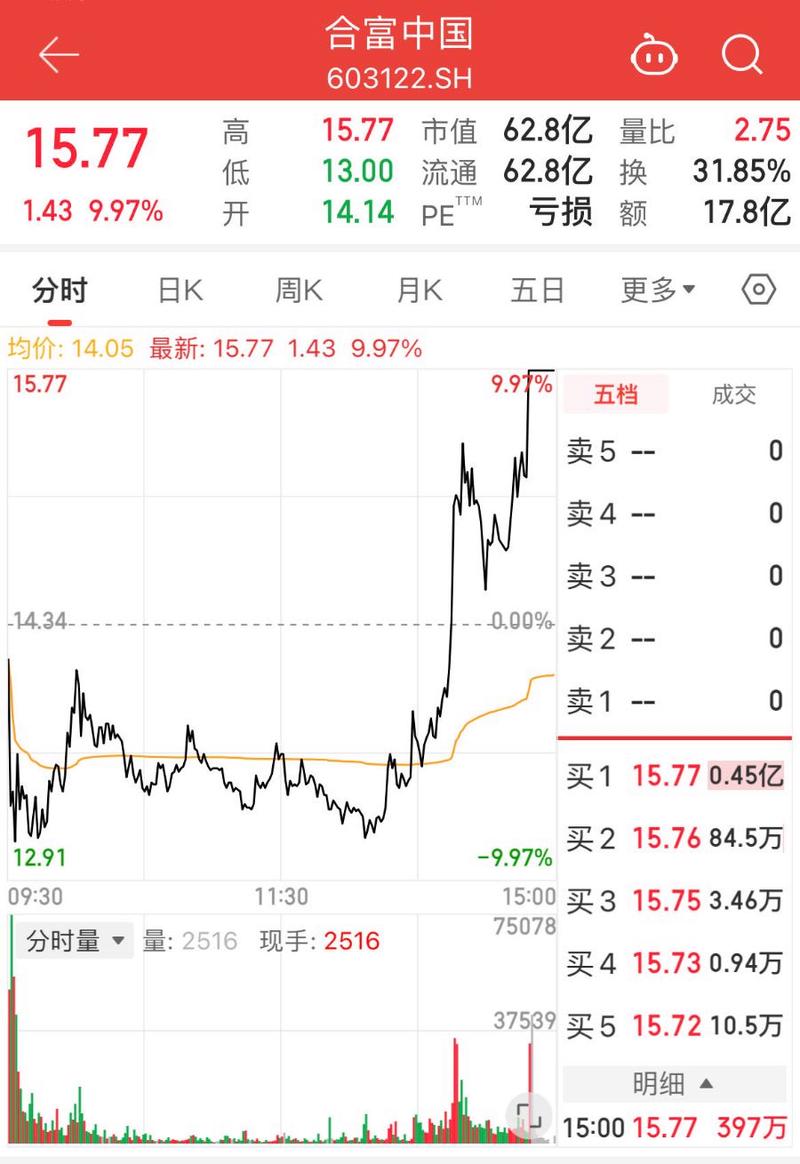Open the 分时量 volume type dropdown
The width and height of the screenshot is (800, 1164).
[x=72, y=940]
